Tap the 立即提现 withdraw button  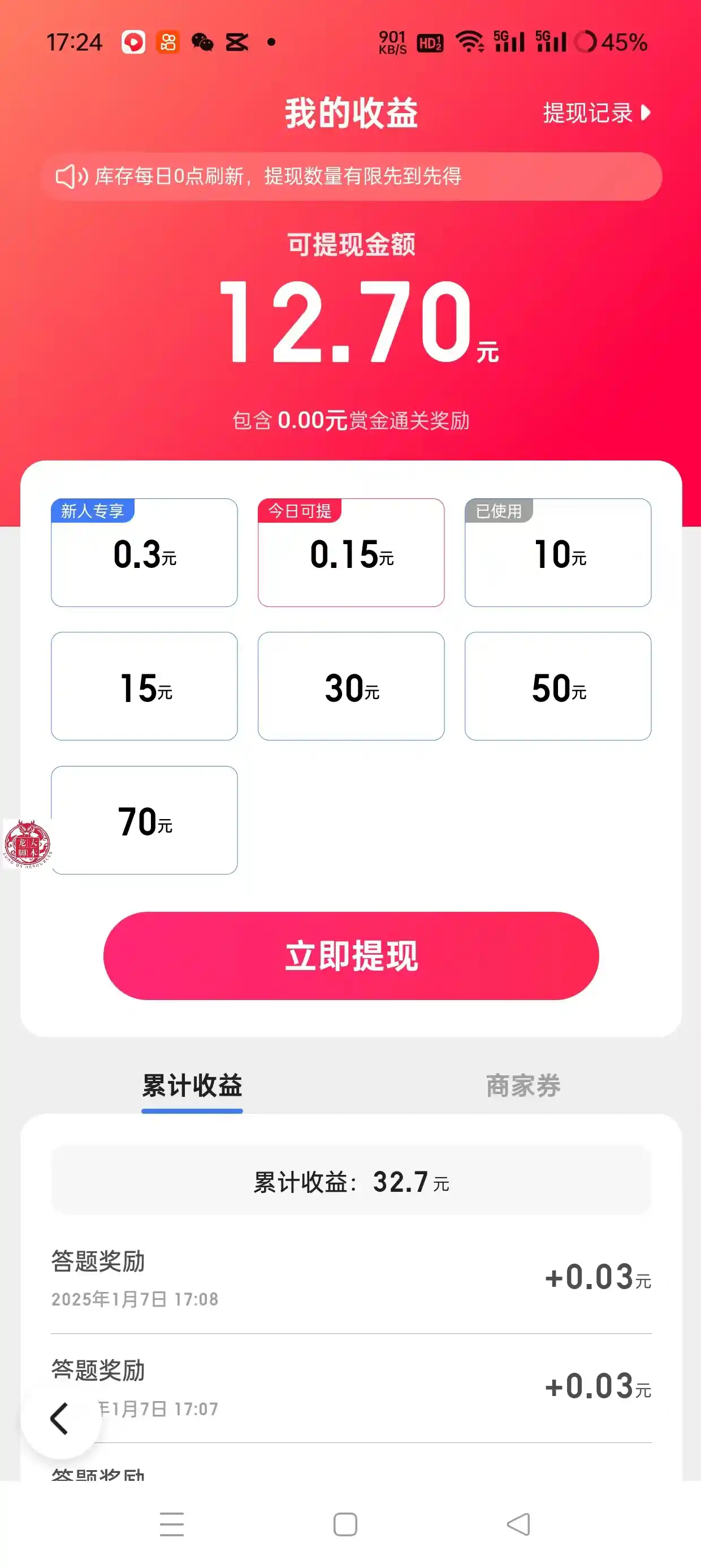[x=352, y=957]
